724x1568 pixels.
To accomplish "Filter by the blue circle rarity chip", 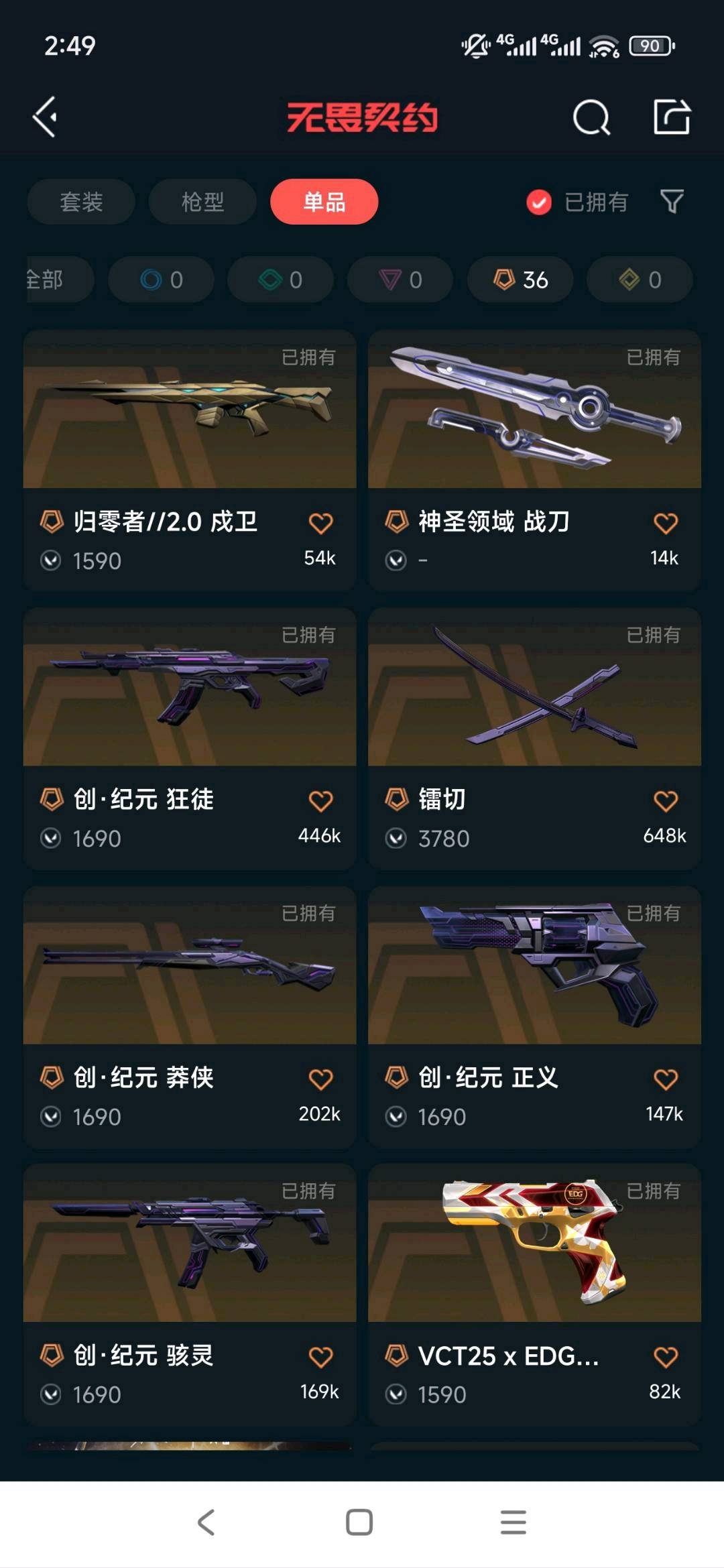I will point(161,280).
